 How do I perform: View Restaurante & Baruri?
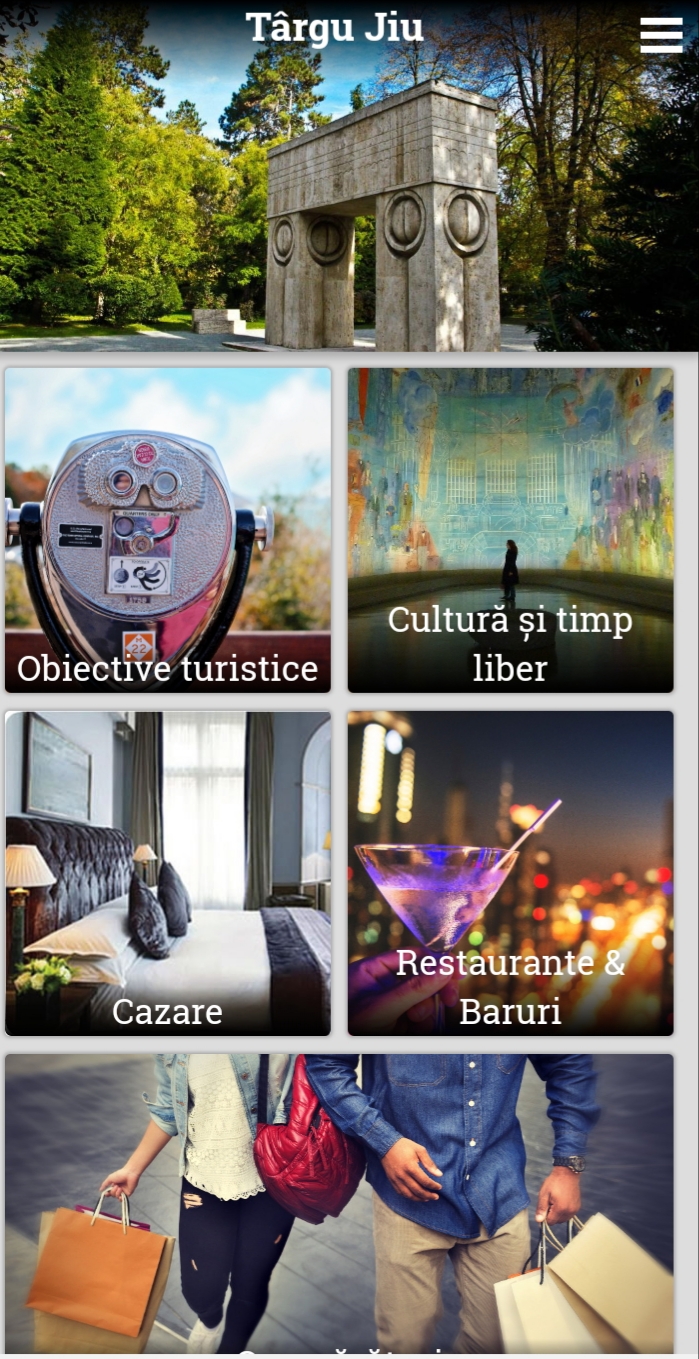(x=510, y=873)
